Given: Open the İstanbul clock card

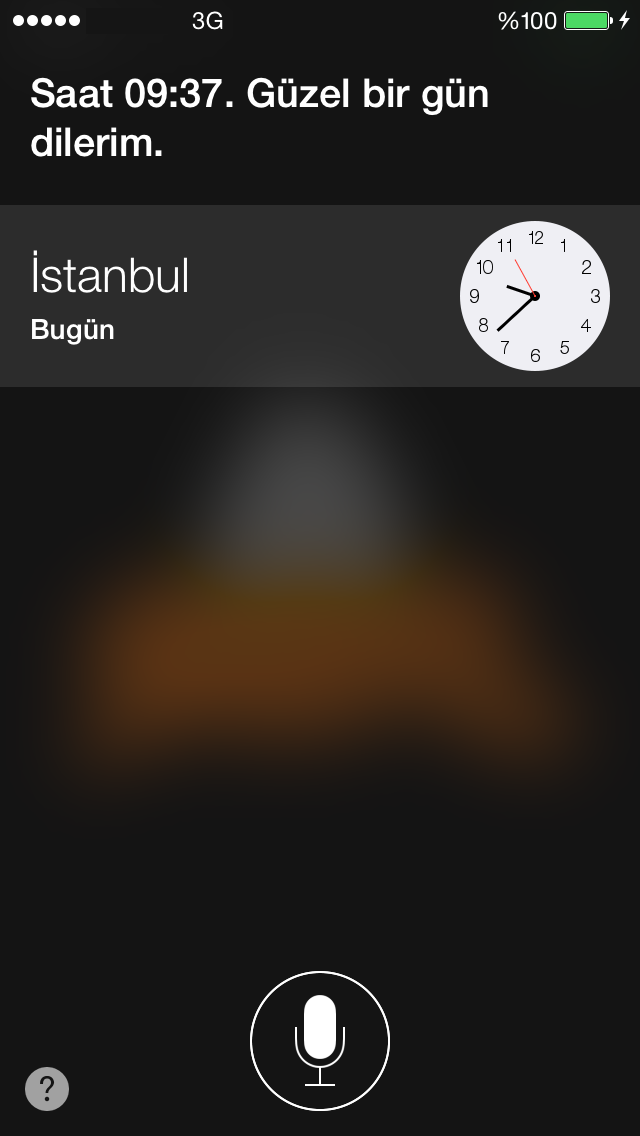Looking at the screenshot, I should tap(320, 296).
